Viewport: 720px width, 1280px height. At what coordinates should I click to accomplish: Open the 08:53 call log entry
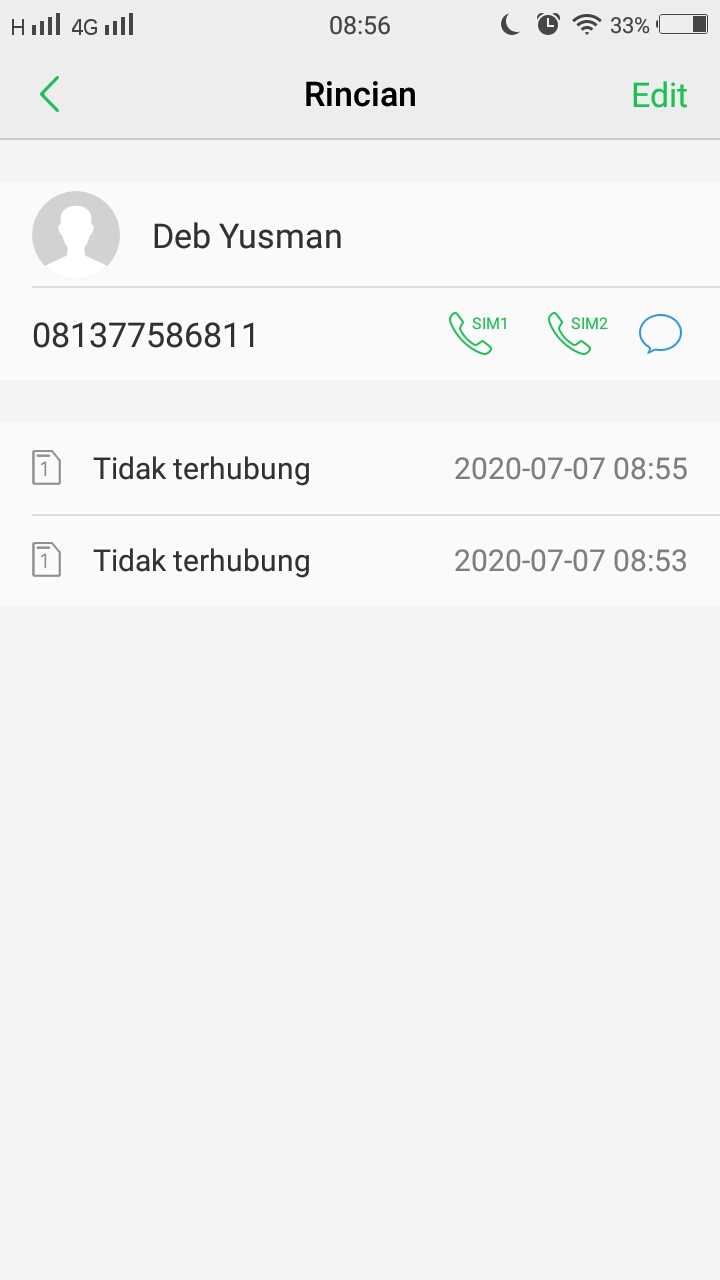coord(360,561)
